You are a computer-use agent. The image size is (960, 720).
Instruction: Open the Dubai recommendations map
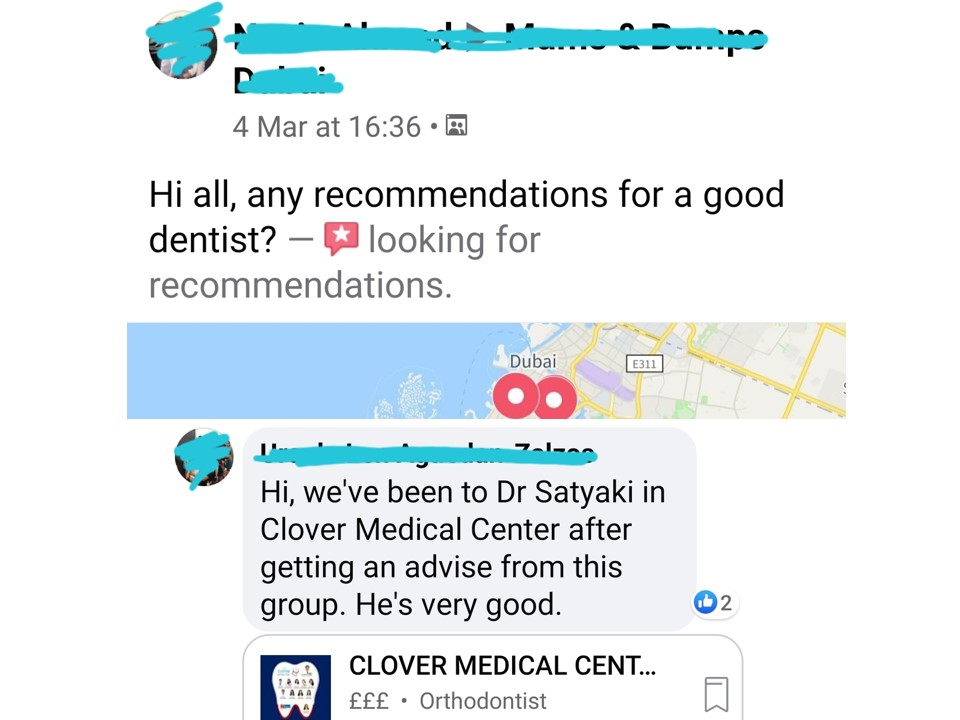tap(486, 370)
